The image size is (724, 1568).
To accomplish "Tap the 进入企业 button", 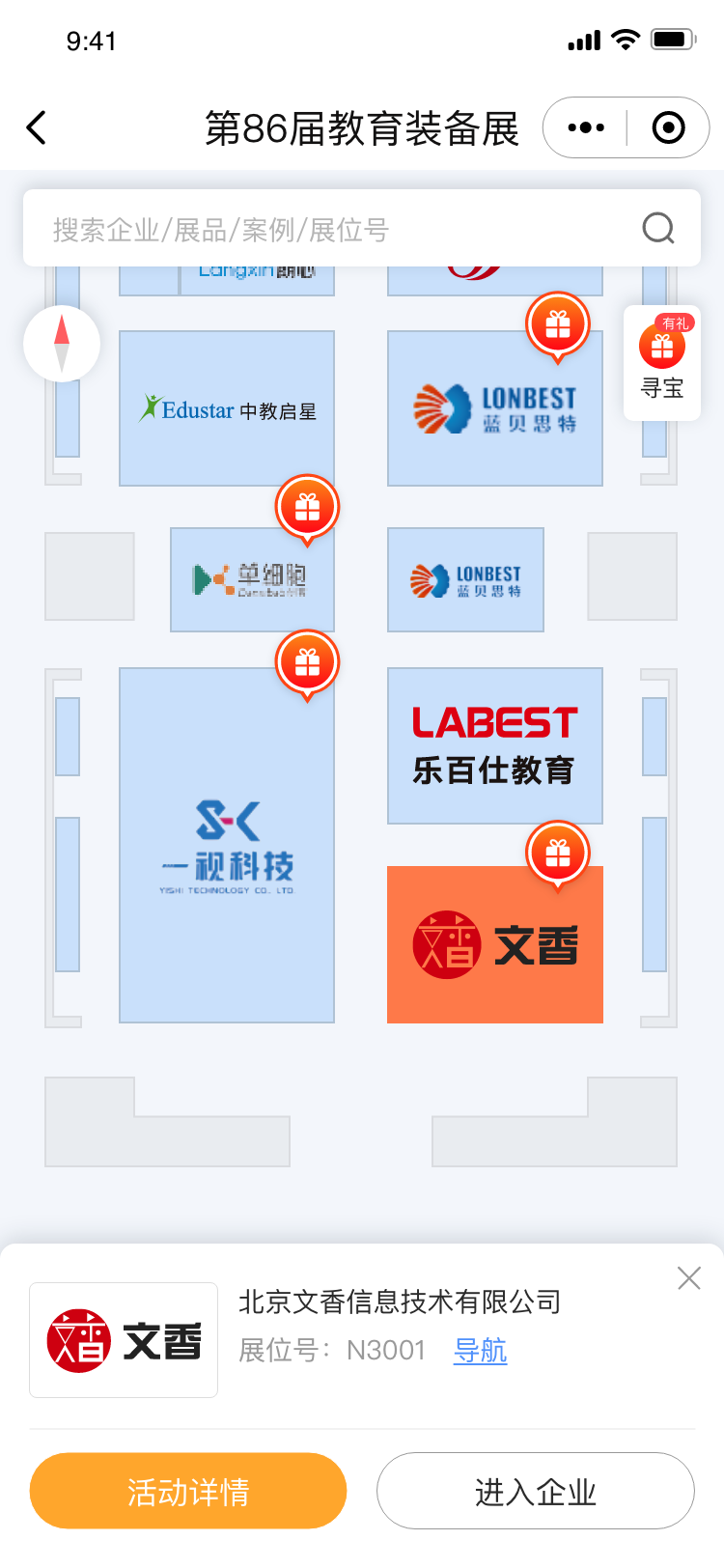I will (x=535, y=1491).
